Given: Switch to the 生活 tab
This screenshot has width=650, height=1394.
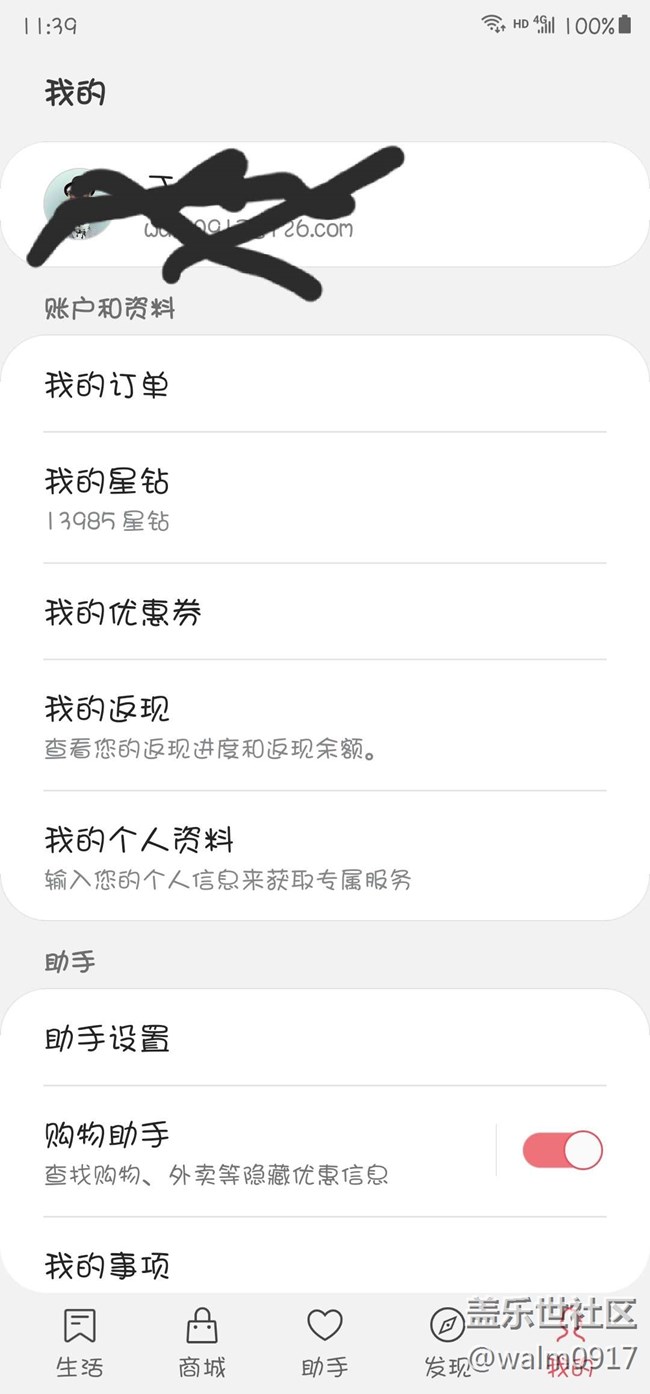Looking at the screenshot, I should [x=80, y=1343].
